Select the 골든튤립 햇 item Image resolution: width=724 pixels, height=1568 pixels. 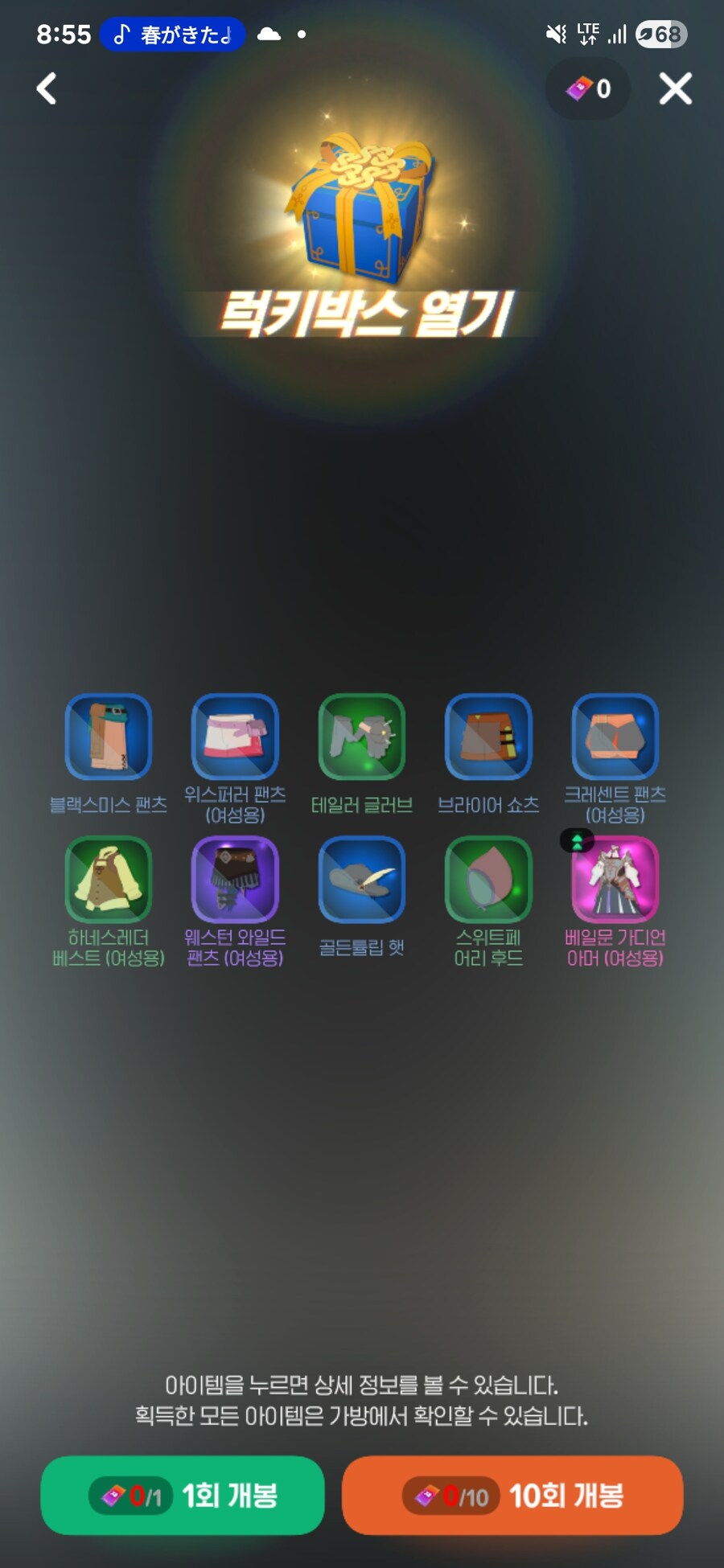click(361, 879)
